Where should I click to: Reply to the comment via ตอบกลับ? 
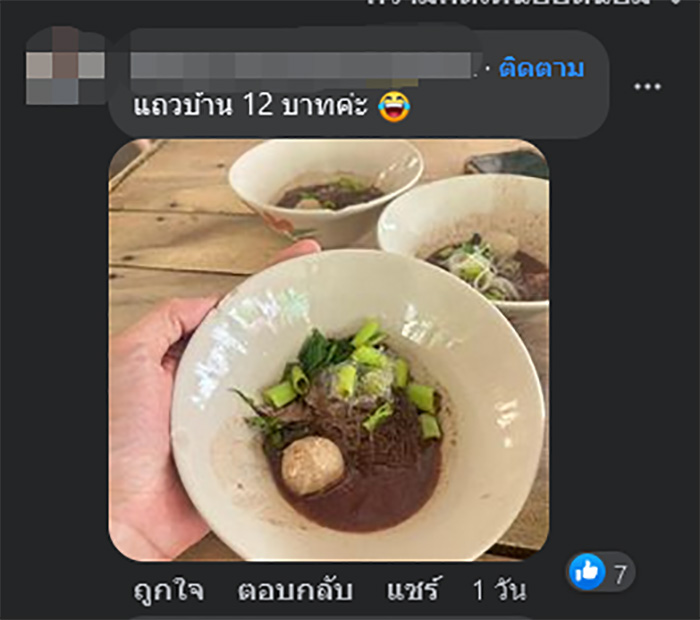[294, 591]
